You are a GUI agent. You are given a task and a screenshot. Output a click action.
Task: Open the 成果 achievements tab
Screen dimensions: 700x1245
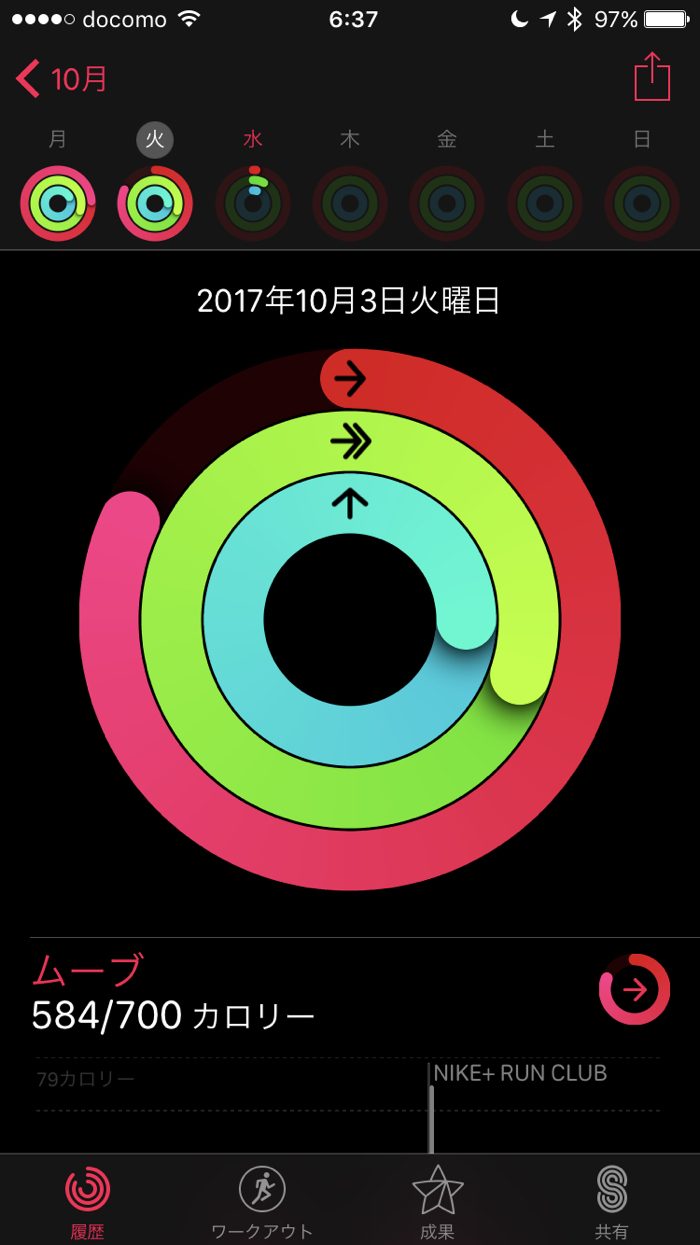pyautogui.click(x=437, y=1199)
